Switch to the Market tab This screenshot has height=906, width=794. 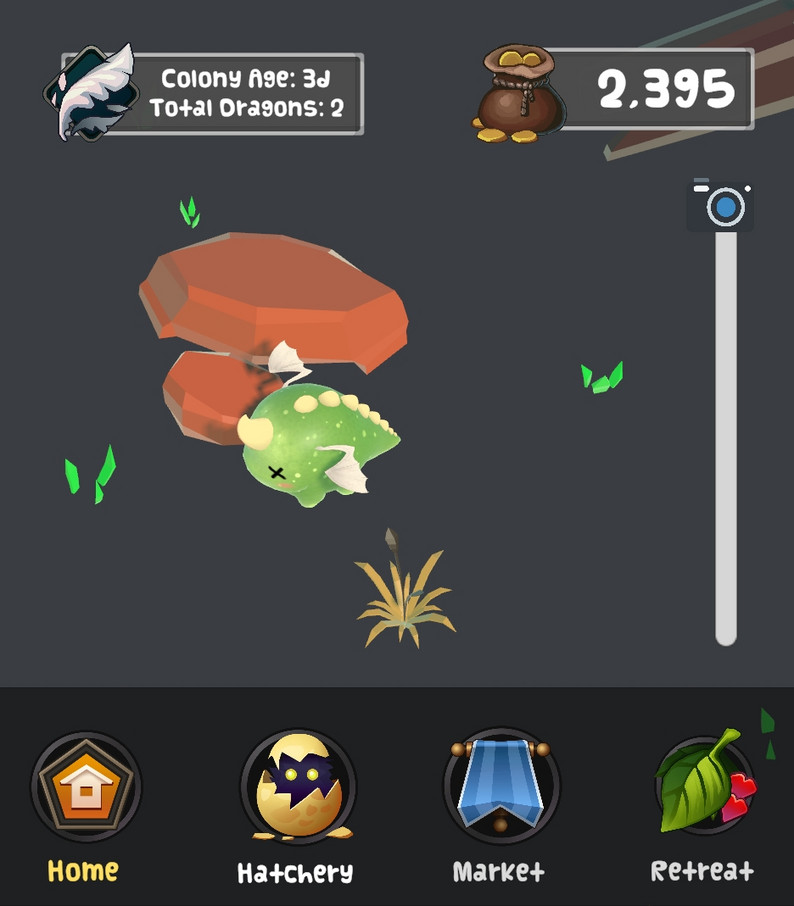click(499, 872)
